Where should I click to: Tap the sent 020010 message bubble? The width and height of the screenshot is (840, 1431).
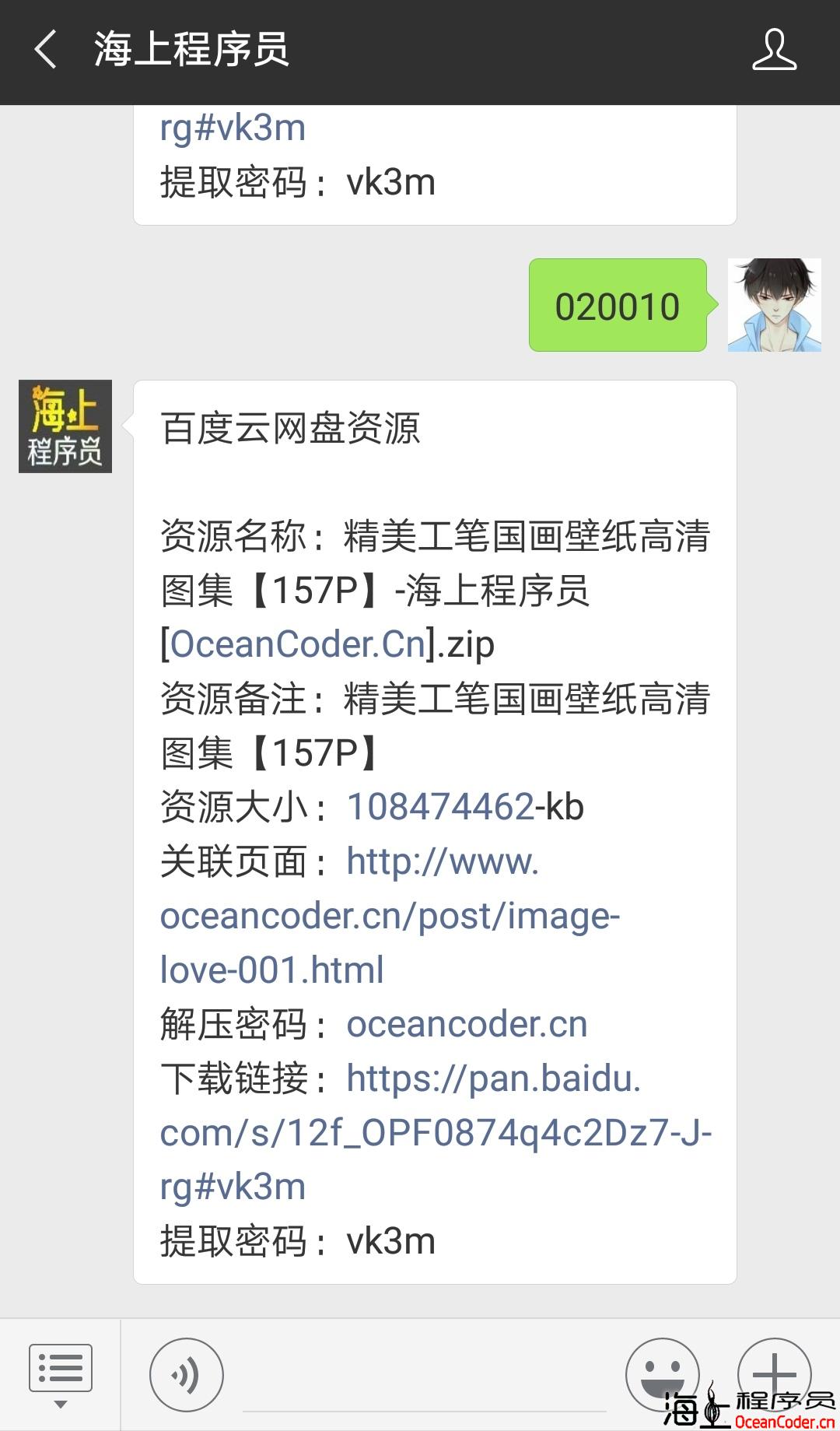pos(618,306)
